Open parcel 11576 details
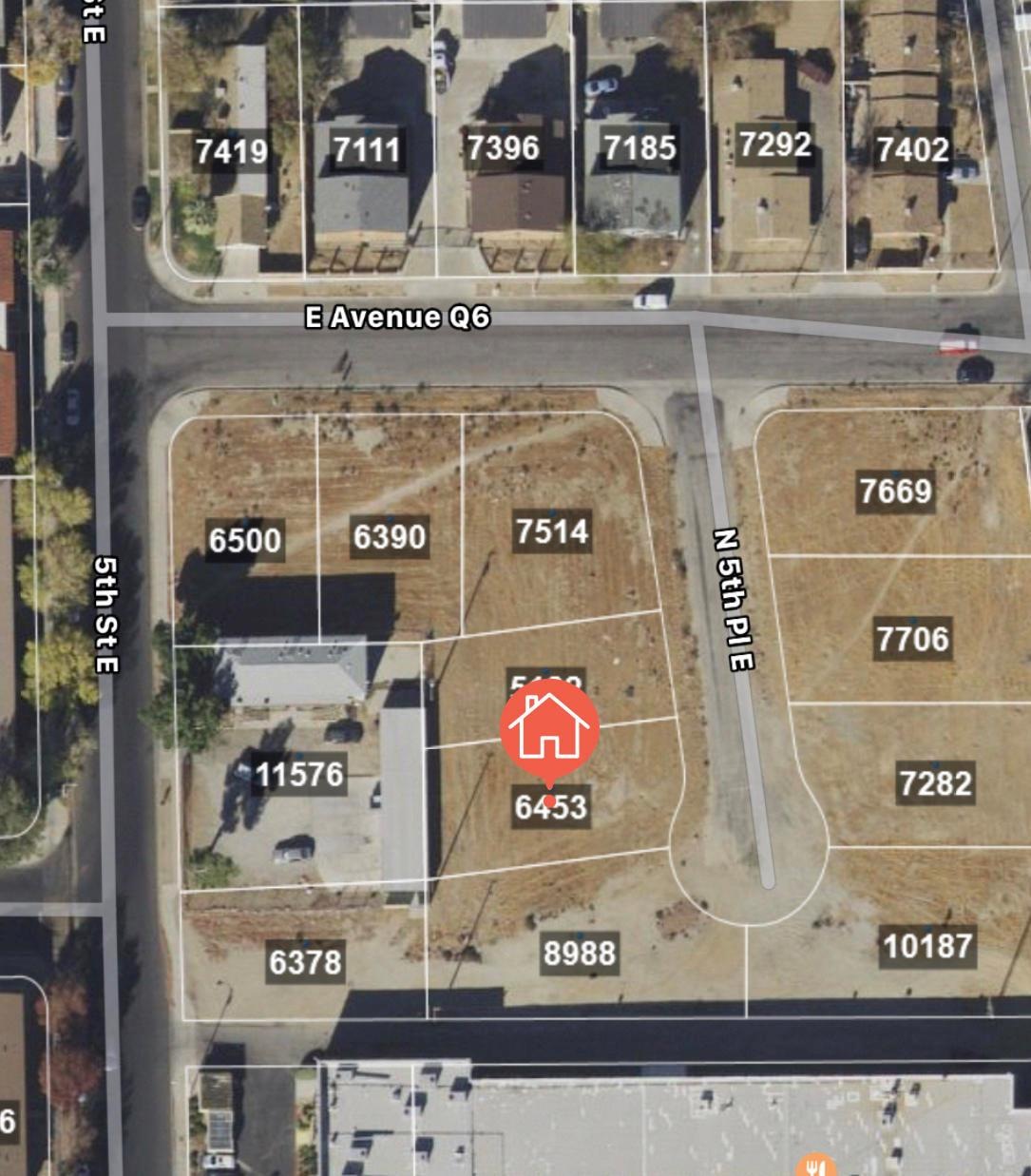1031x1176 pixels. coord(299,775)
